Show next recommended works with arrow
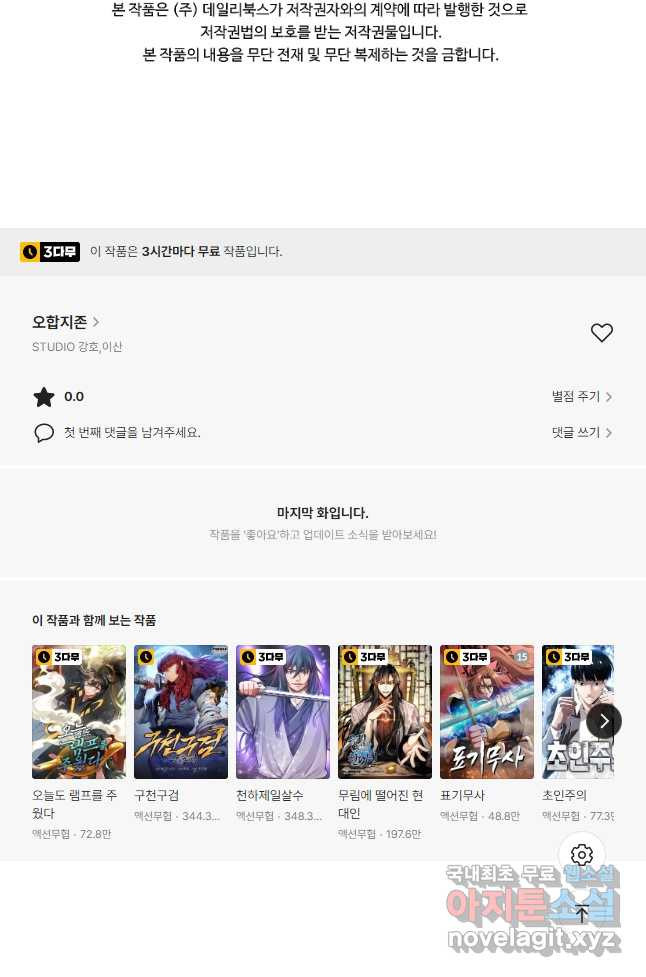The width and height of the screenshot is (646, 977). tap(603, 721)
